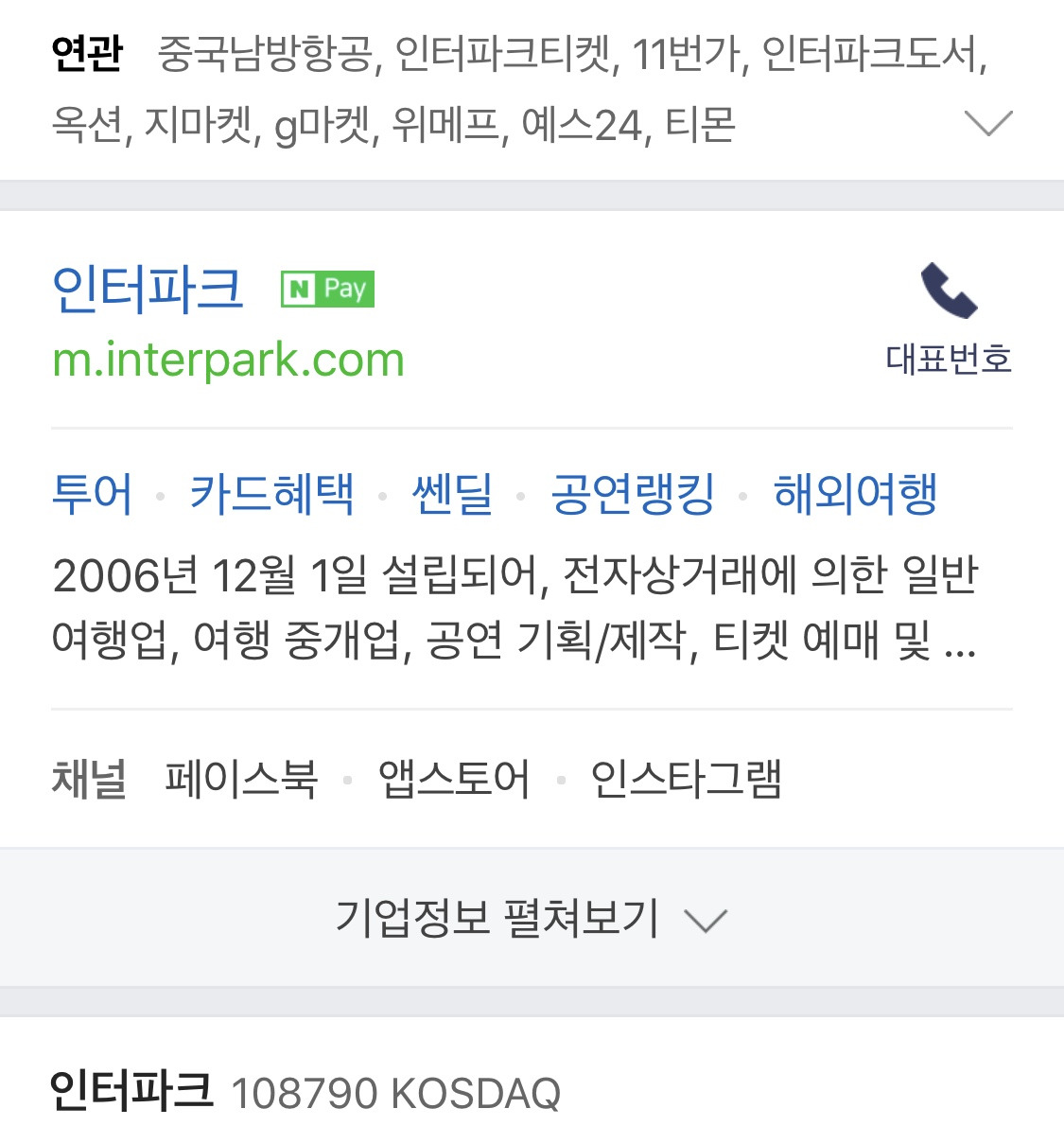1064x1126 pixels.
Task: Open the 앱스토어 channel link
Action: click(x=454, y=779)
